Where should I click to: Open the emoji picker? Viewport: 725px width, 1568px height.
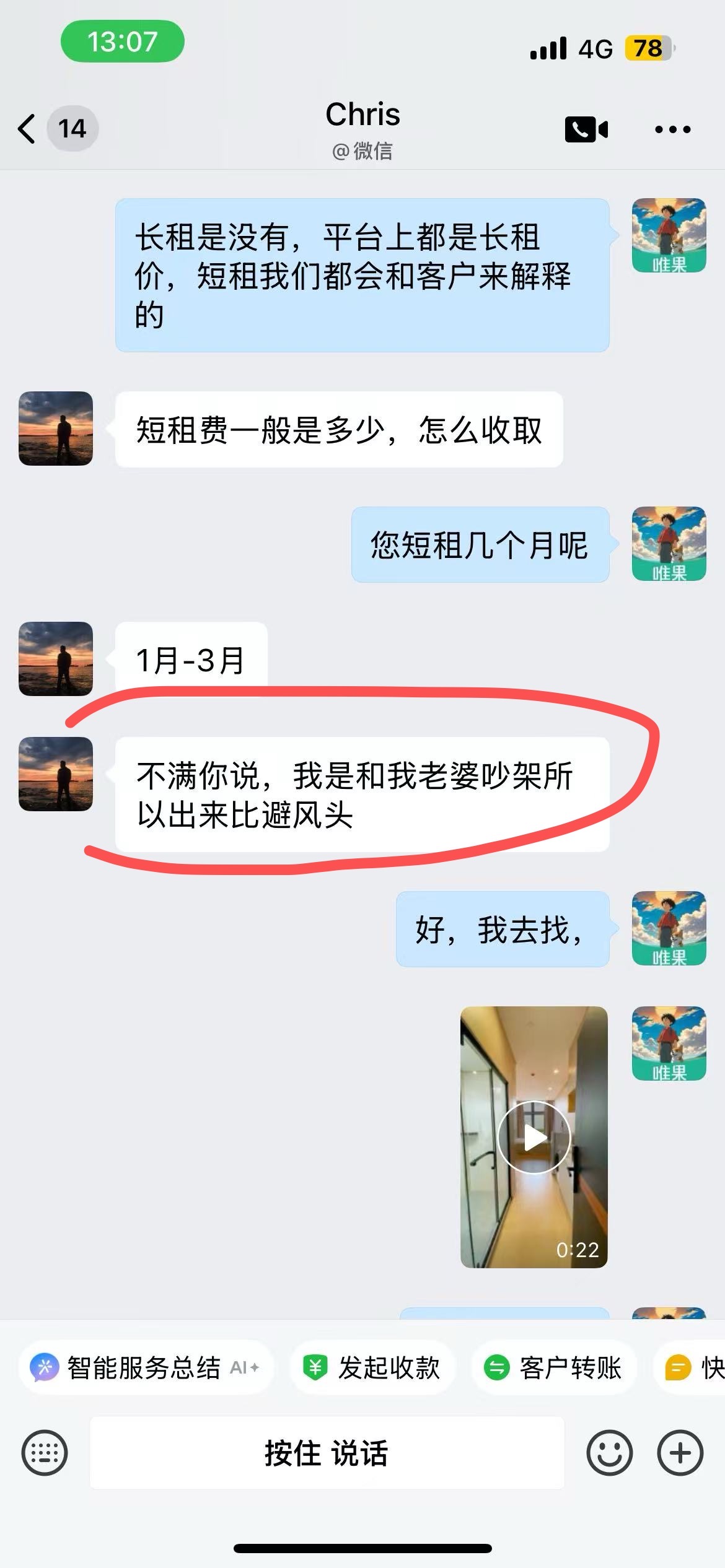[x=610, y=1453]
